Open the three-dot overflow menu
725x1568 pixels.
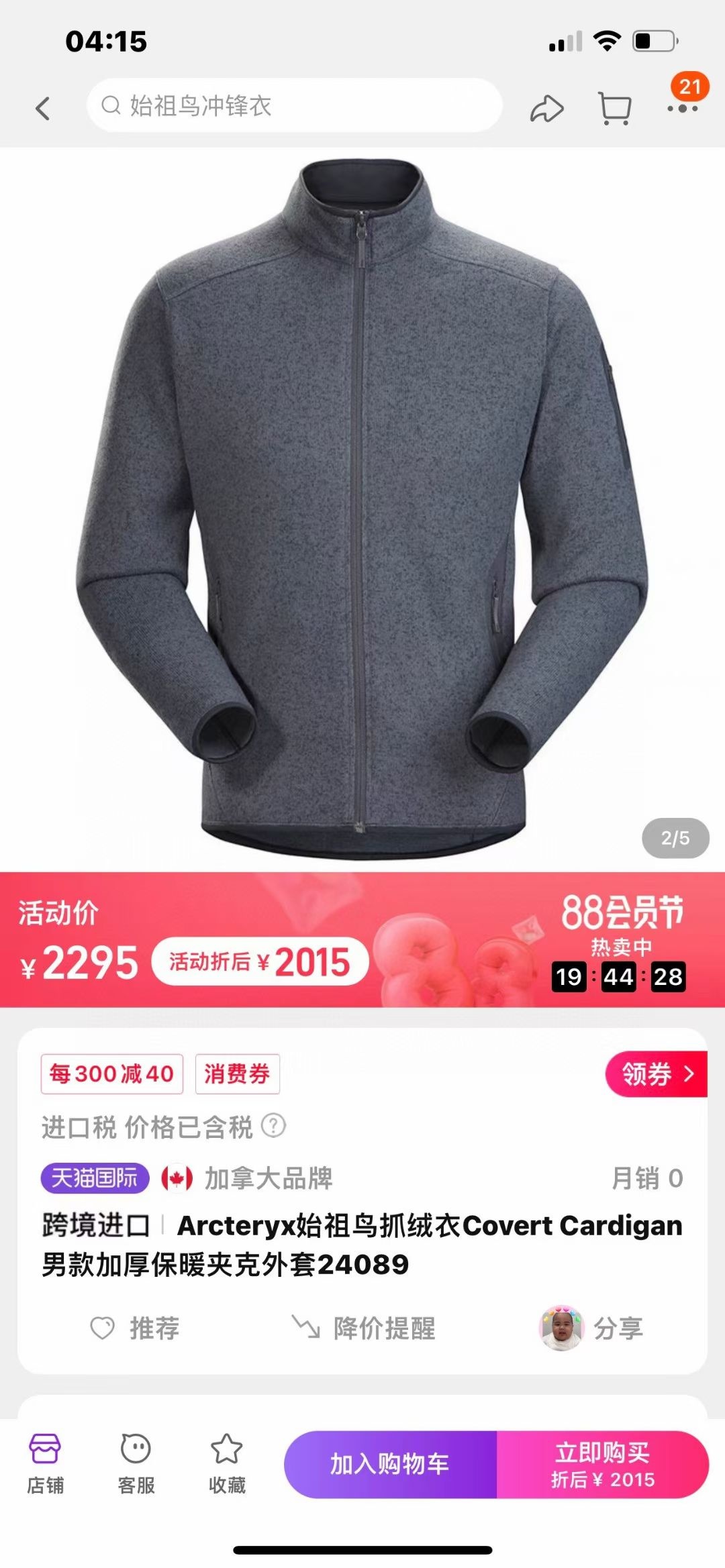tap(682, 107)
